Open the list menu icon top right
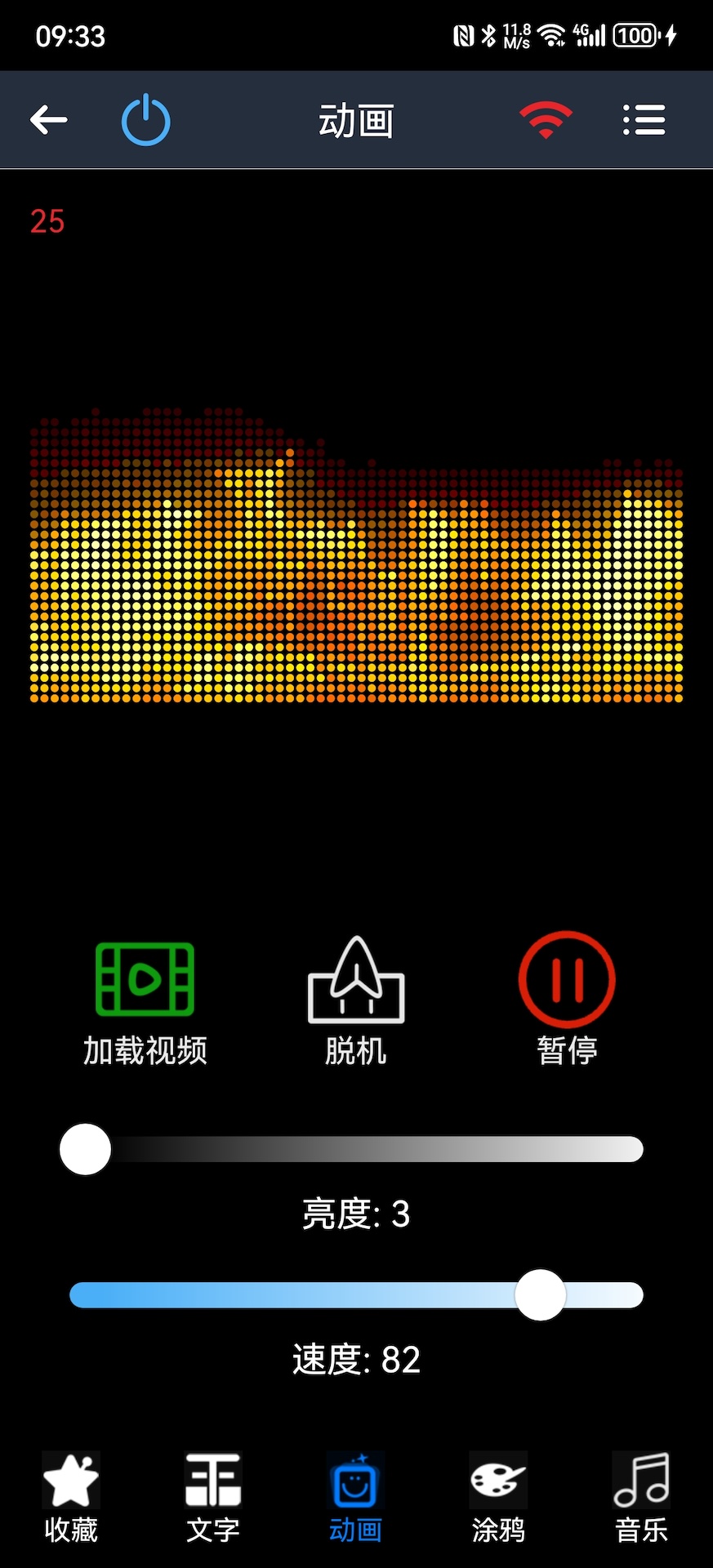The height and width of the screenshot is (1568, 713). point(644,118)
